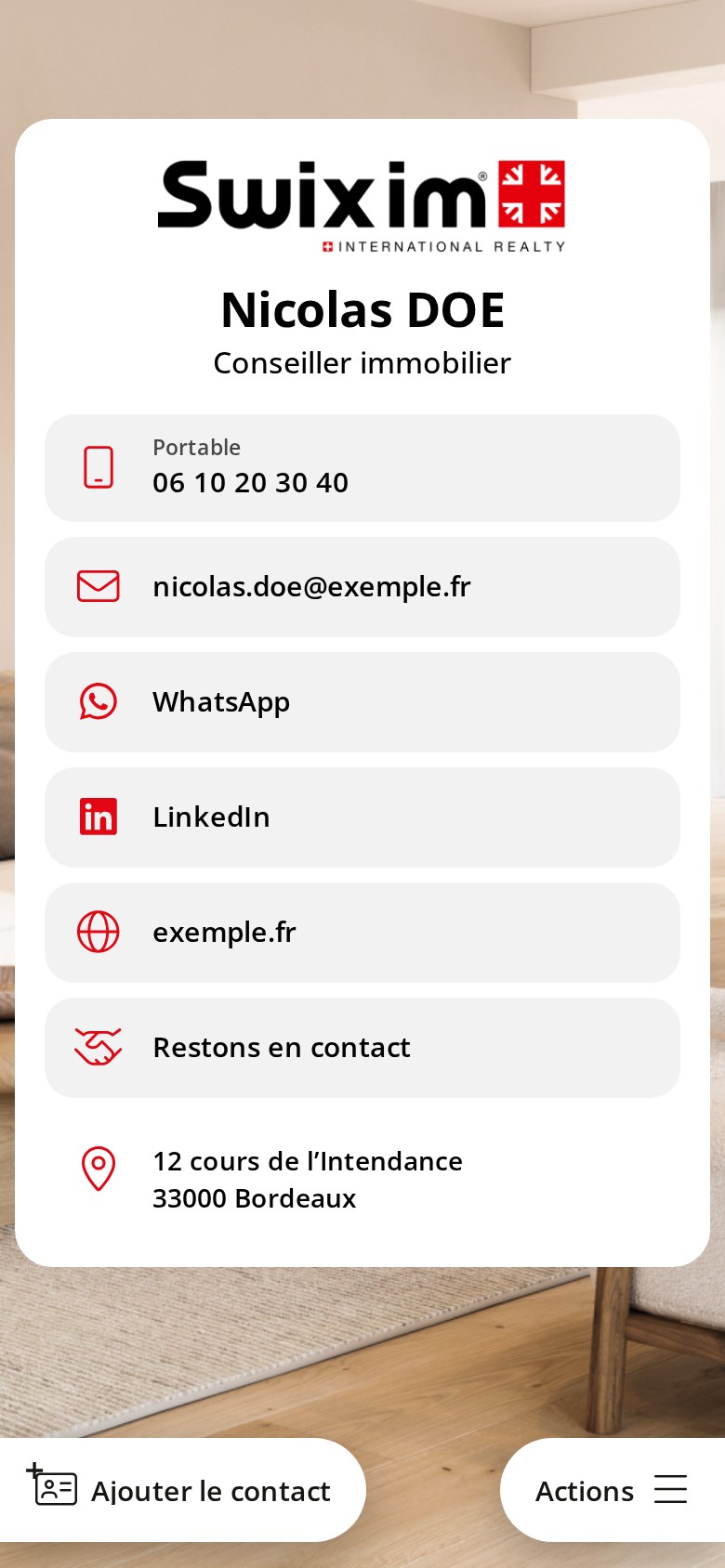Call the mobile number 06 10 20 30 40
This screenshot has width=725, height=1568.
pos(362,468)
